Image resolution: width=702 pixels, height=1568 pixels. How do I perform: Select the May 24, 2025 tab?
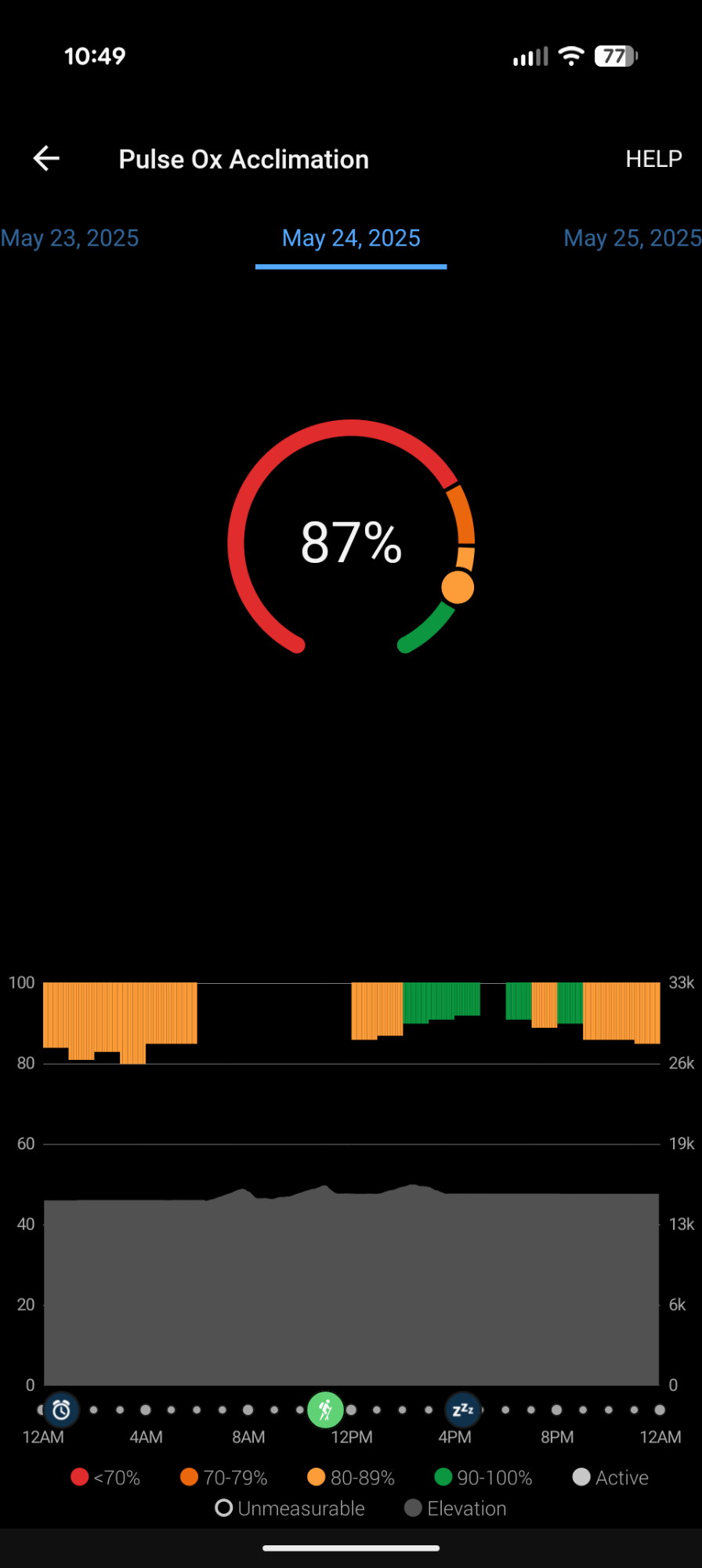click(351, 238)
